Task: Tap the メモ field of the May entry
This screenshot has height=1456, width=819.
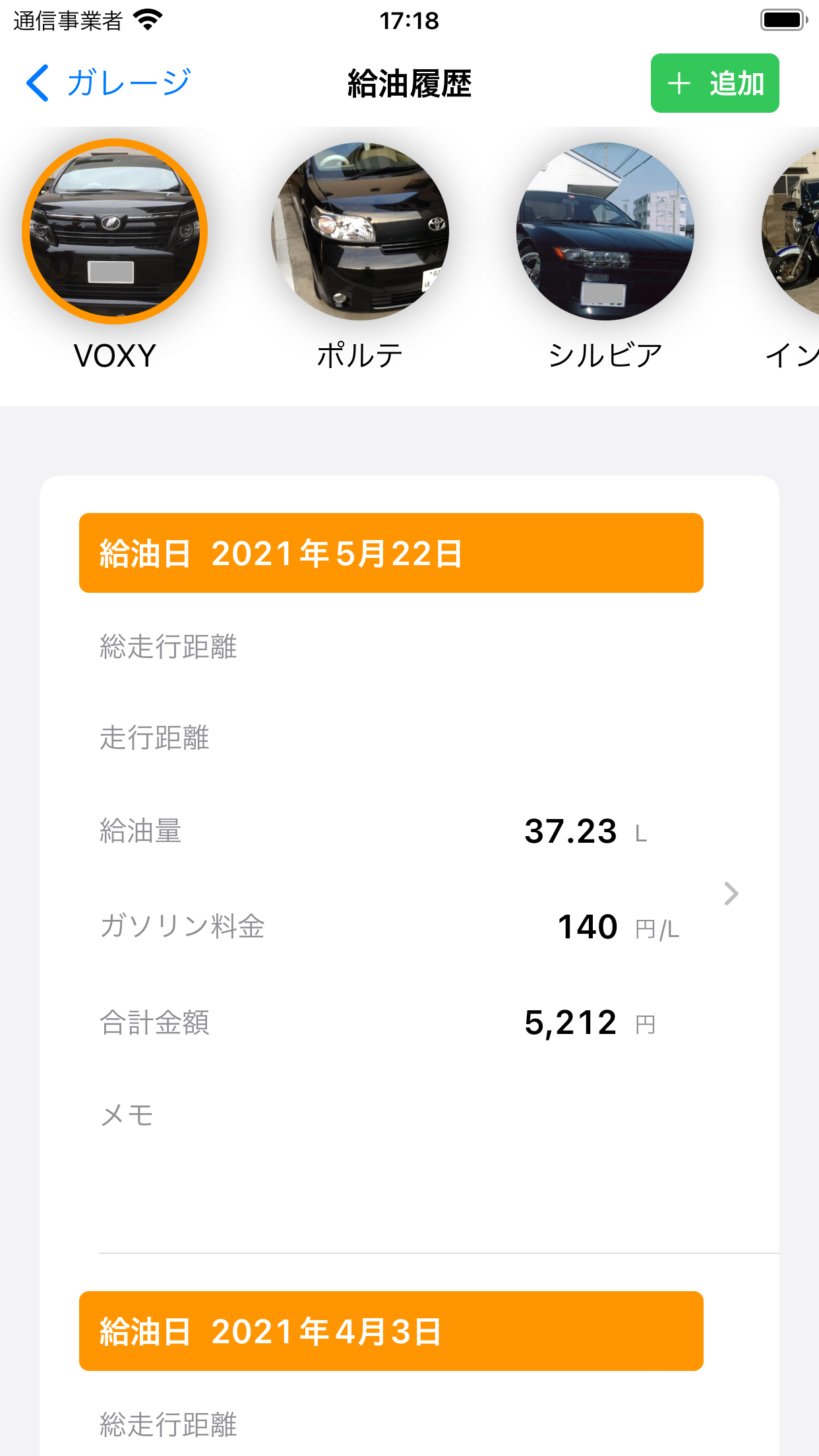Action: click(x=127, y=1114)
